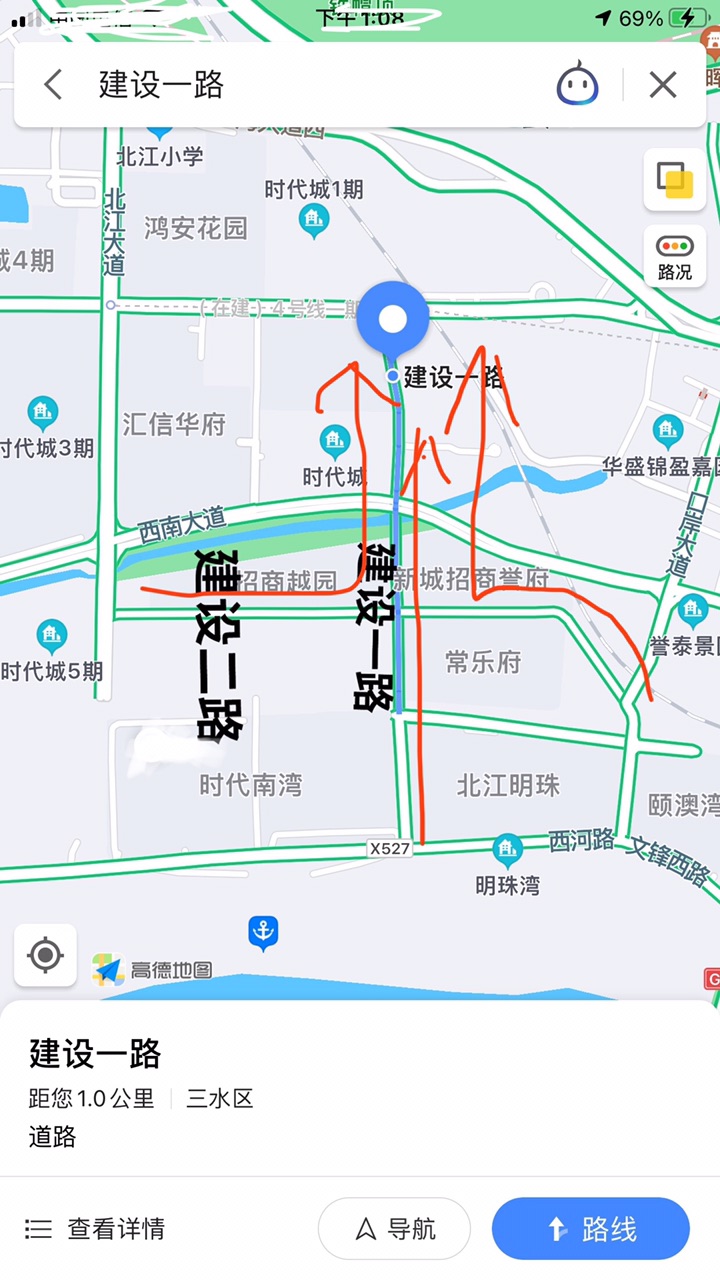Screen dimensions: 720x1280
Task: Recenter map to my location
Action: point(45,955)
